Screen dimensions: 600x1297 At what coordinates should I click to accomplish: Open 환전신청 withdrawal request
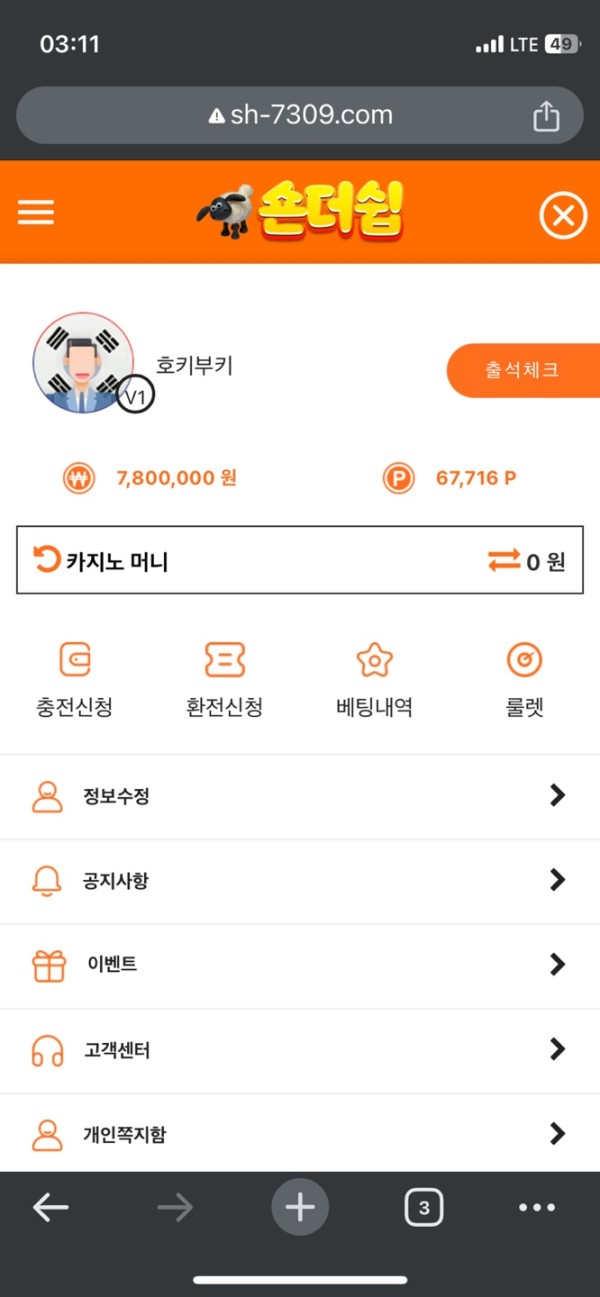click(224, 680)
